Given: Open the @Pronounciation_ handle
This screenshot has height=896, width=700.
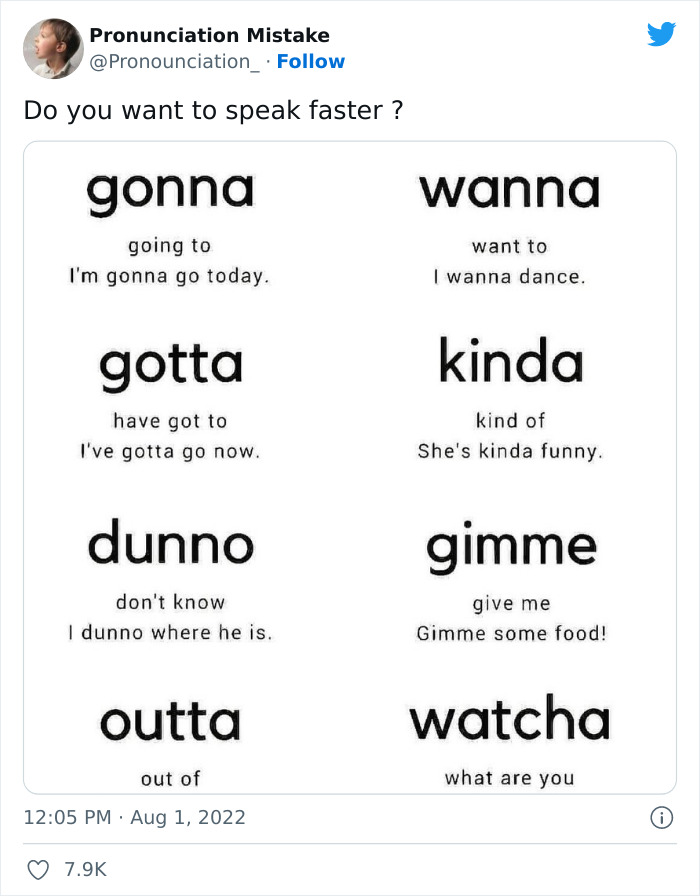Looking at the screenshot, I should (176, 62).
